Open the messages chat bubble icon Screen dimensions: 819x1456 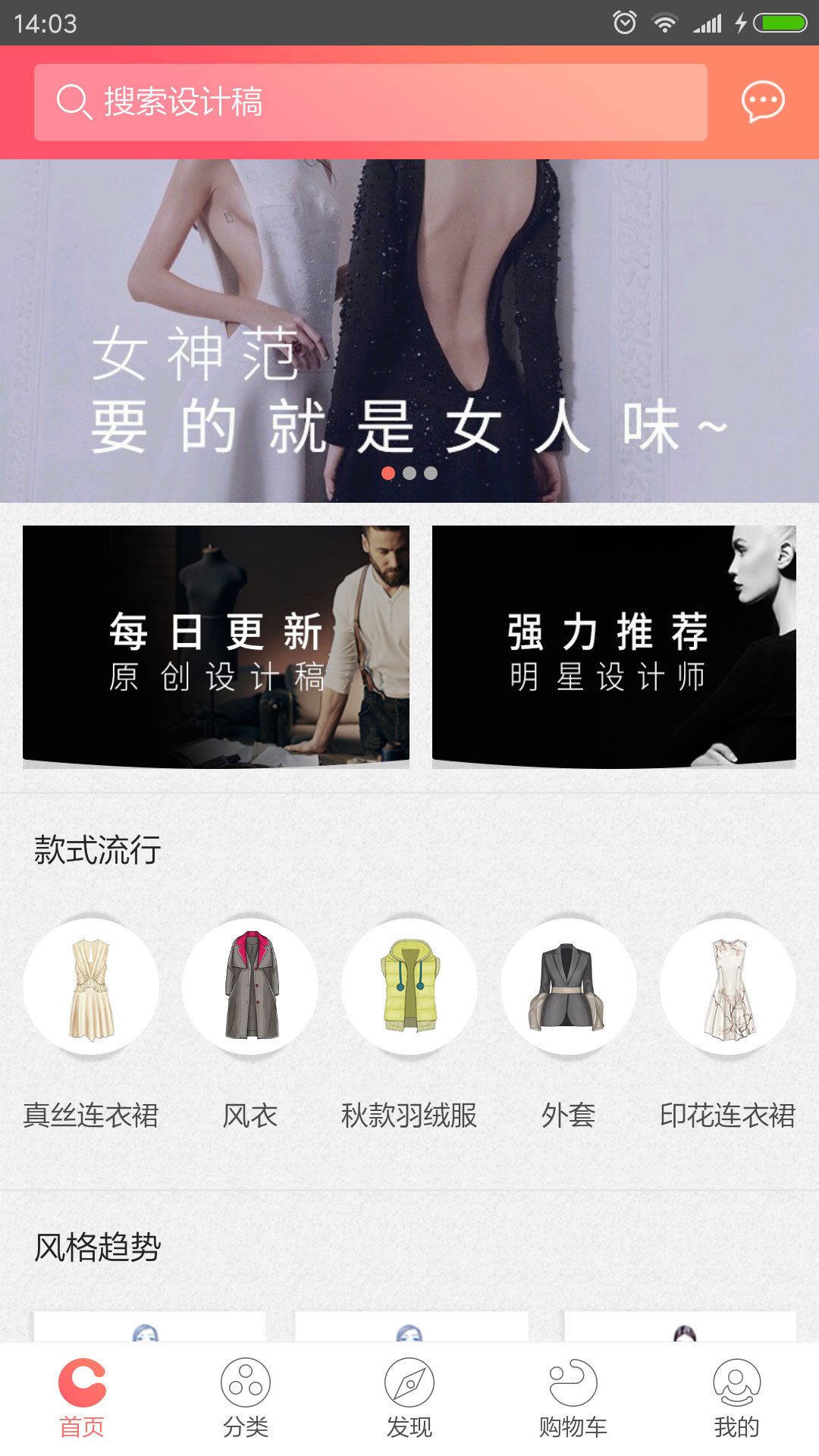click(762, 102)
